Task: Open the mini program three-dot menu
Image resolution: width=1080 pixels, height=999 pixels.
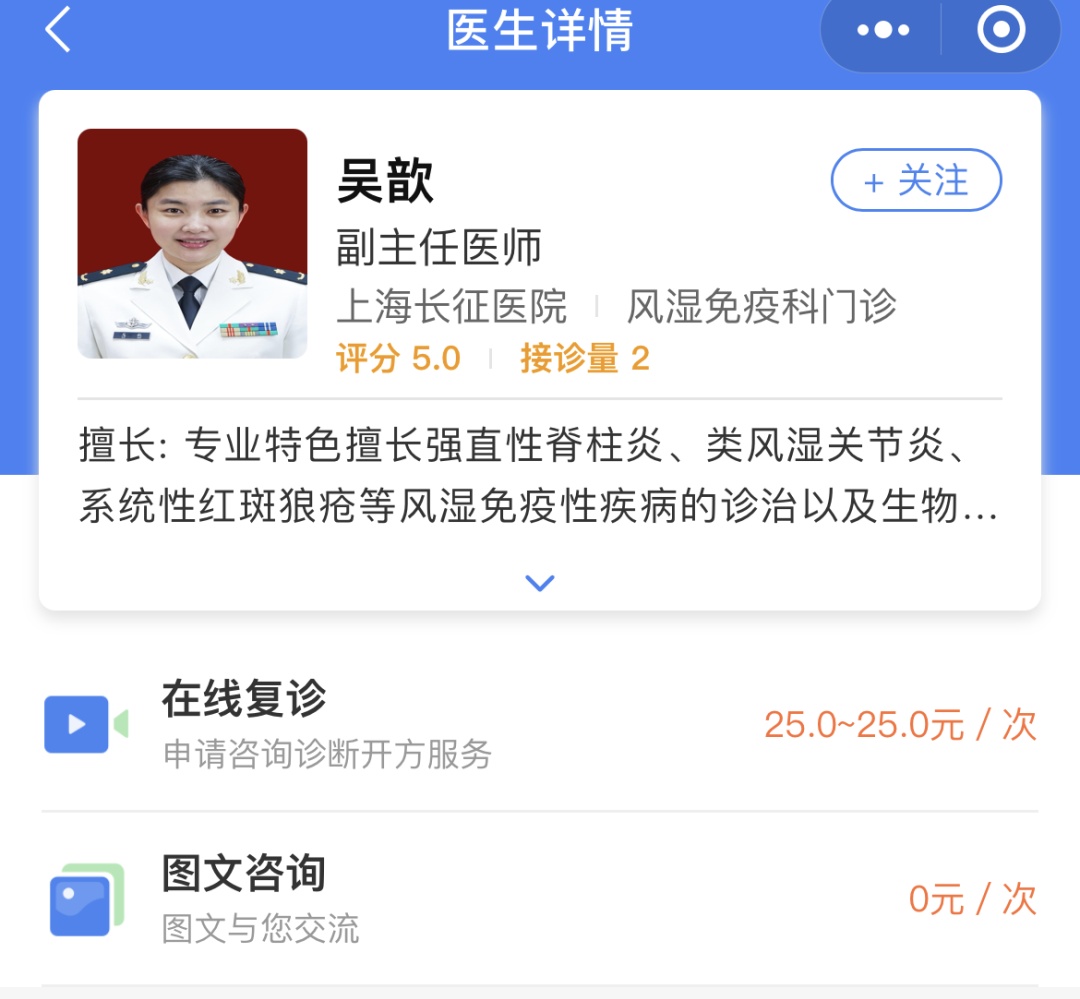Action: pos(883,30)
